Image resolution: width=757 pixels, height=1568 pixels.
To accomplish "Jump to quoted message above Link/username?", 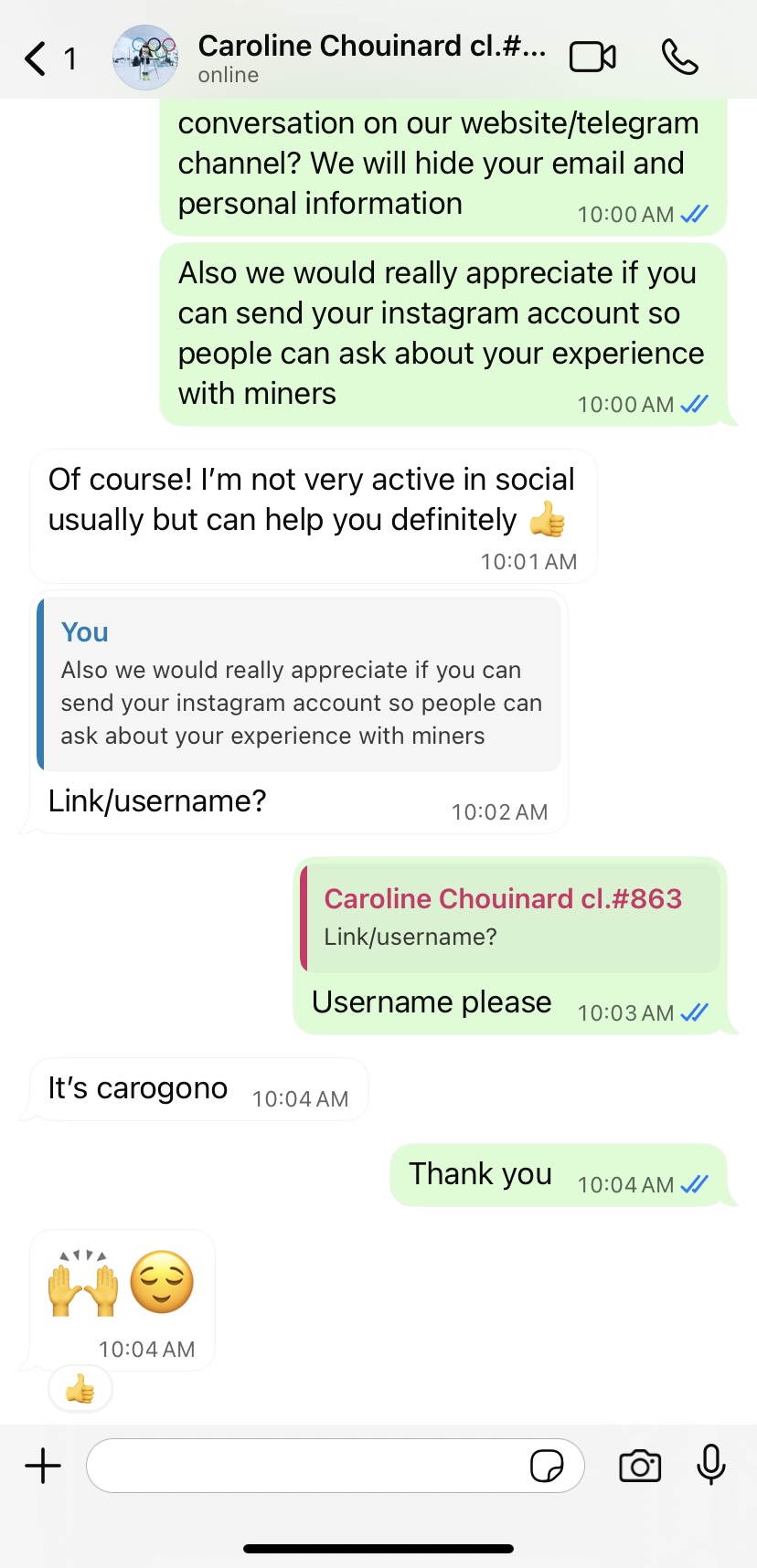I will (300, 684).
